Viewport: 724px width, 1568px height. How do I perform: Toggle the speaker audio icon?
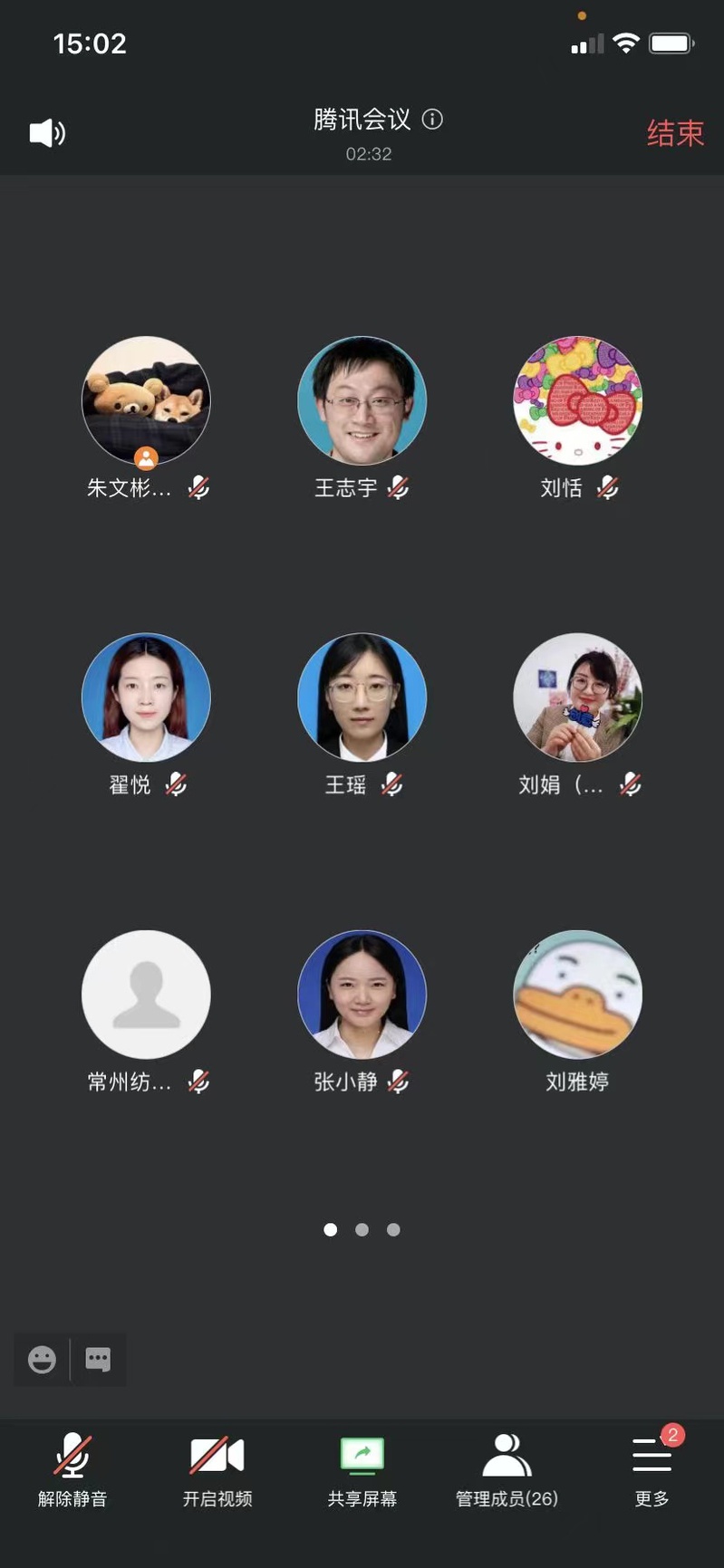[47, 133]
